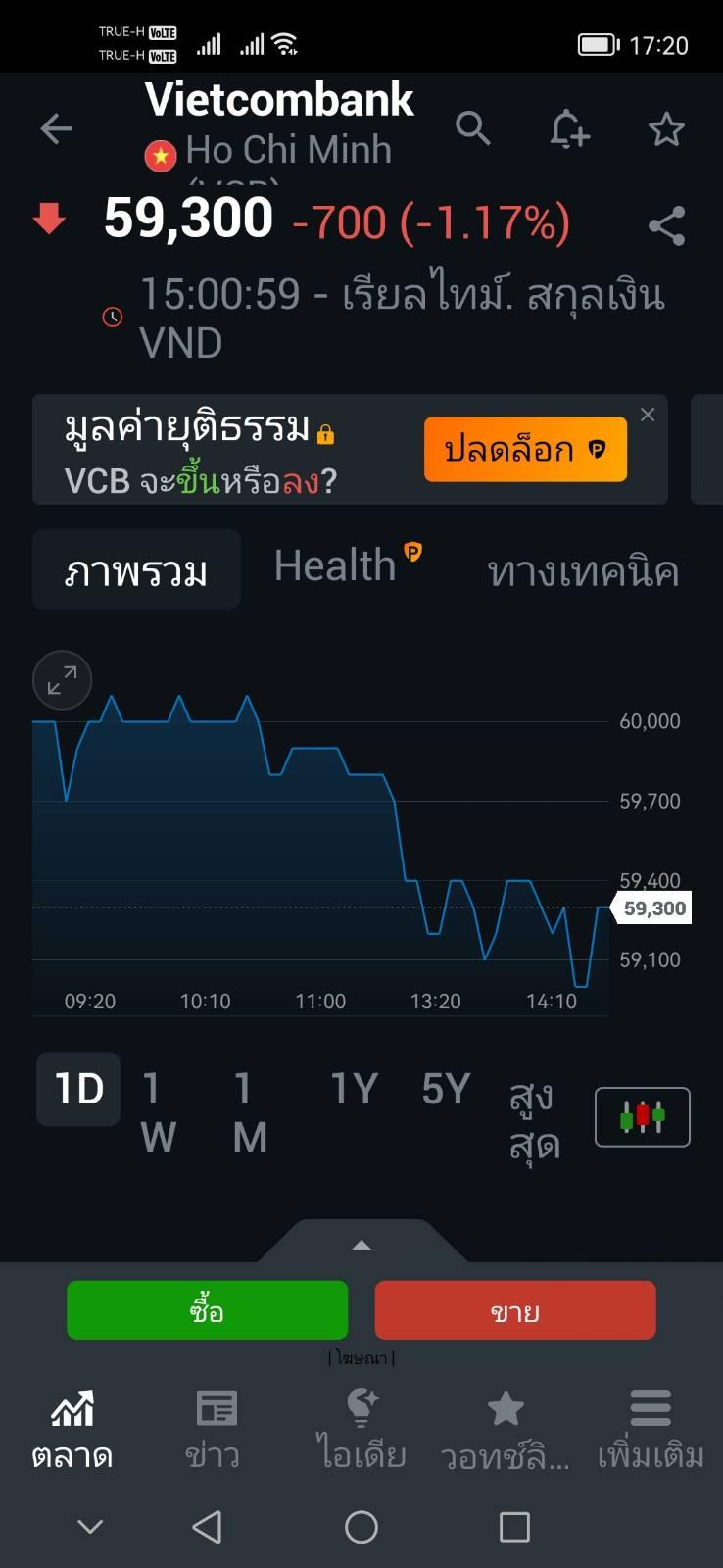Switch chart to candlestick view
Image resolution: width=723 pixels, height=1568 pixels.
click(643, 1116)
